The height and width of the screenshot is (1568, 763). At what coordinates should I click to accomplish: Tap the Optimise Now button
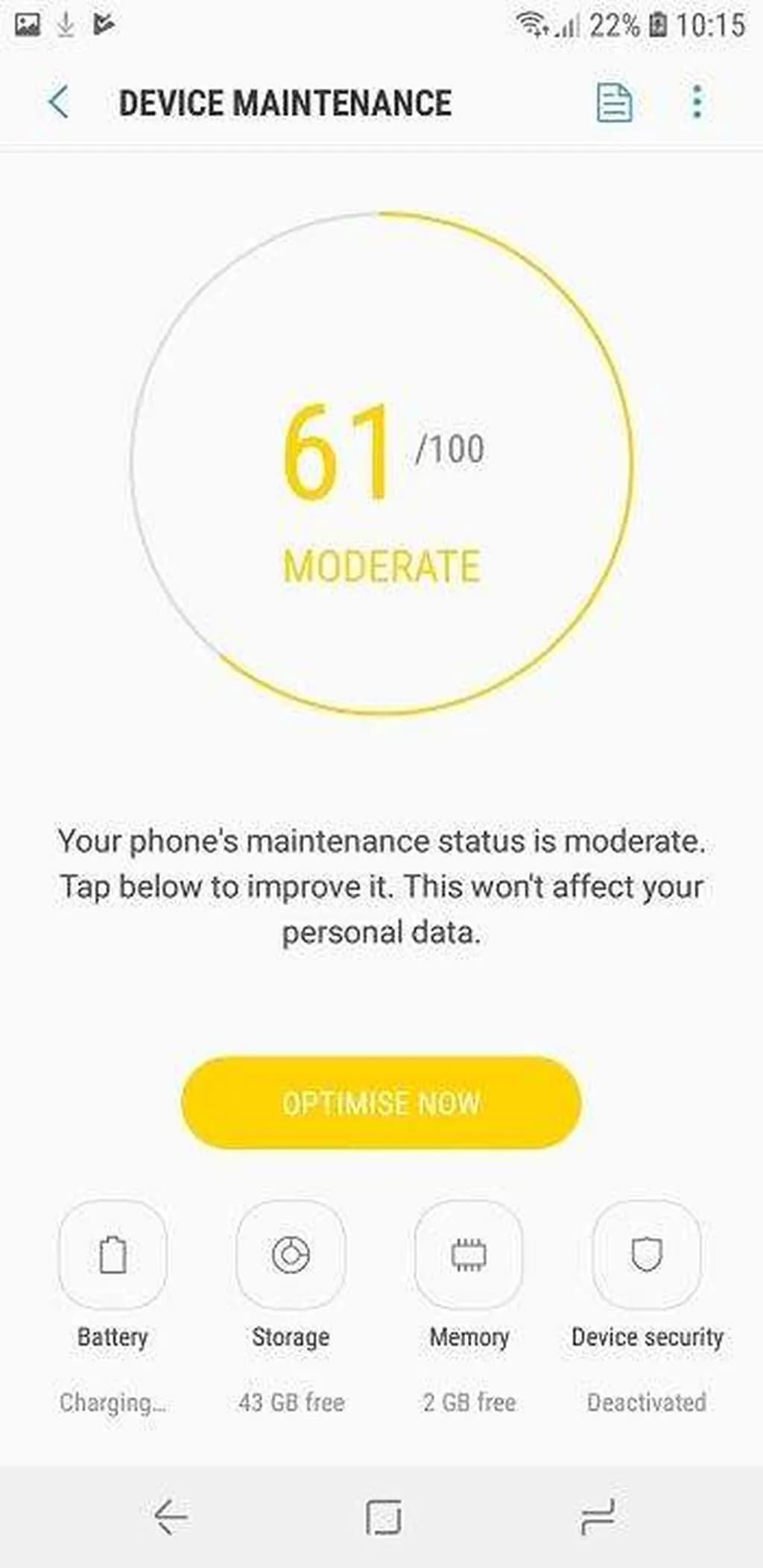pyautogui.click(x=381, y=1102)
